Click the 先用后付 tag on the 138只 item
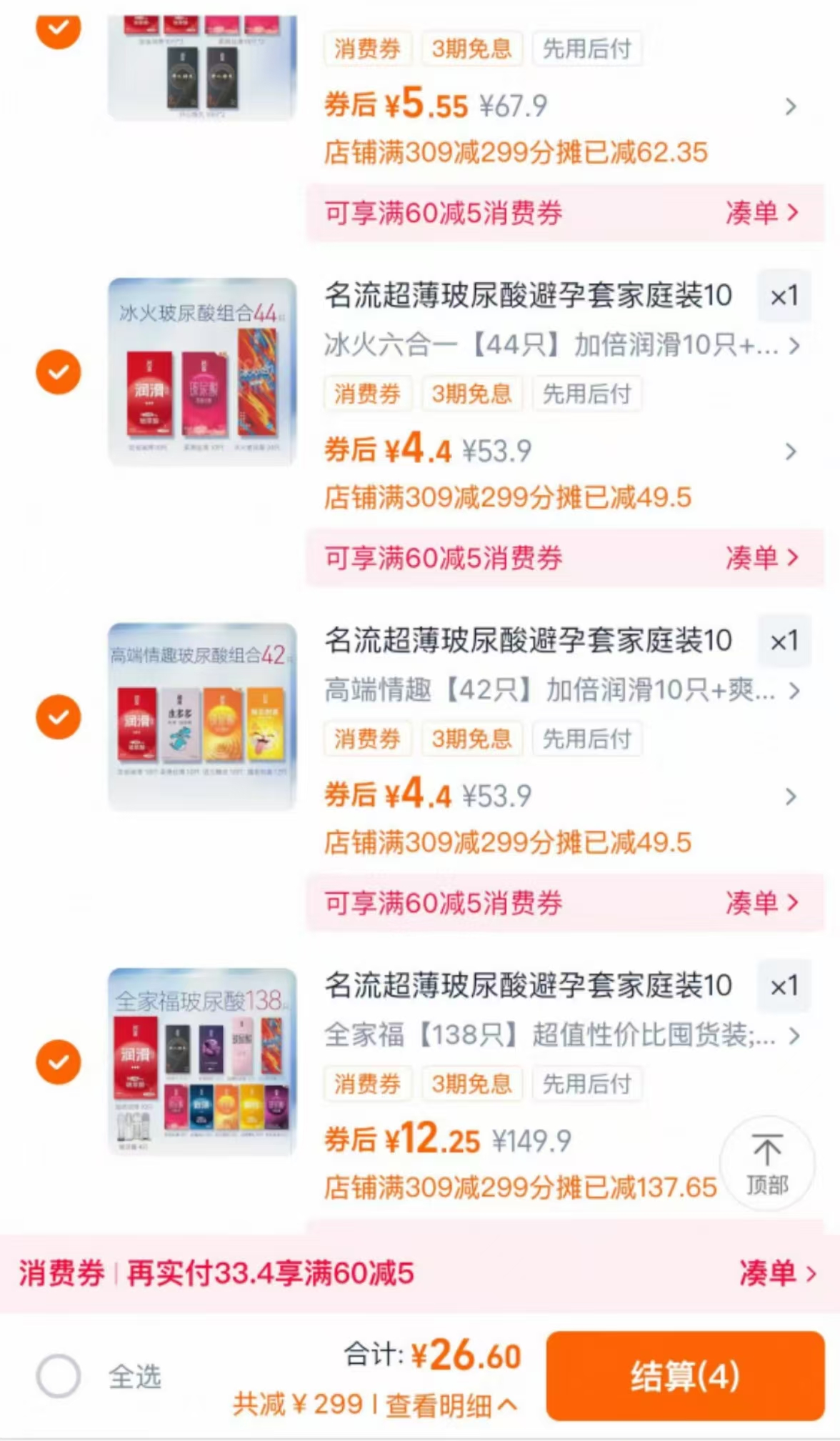 pos(587,1083)
